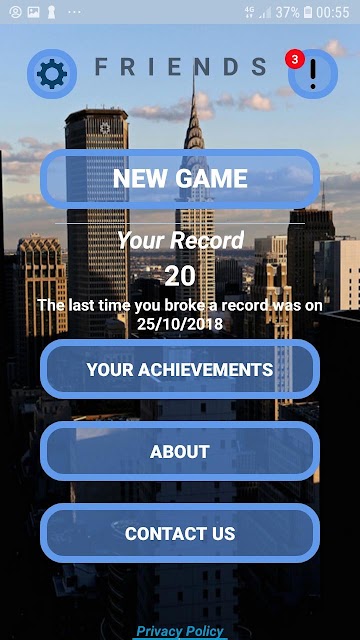The height and width of the screenshot is (640, 360).
Task: Start a new game
Action: (180, 179)
